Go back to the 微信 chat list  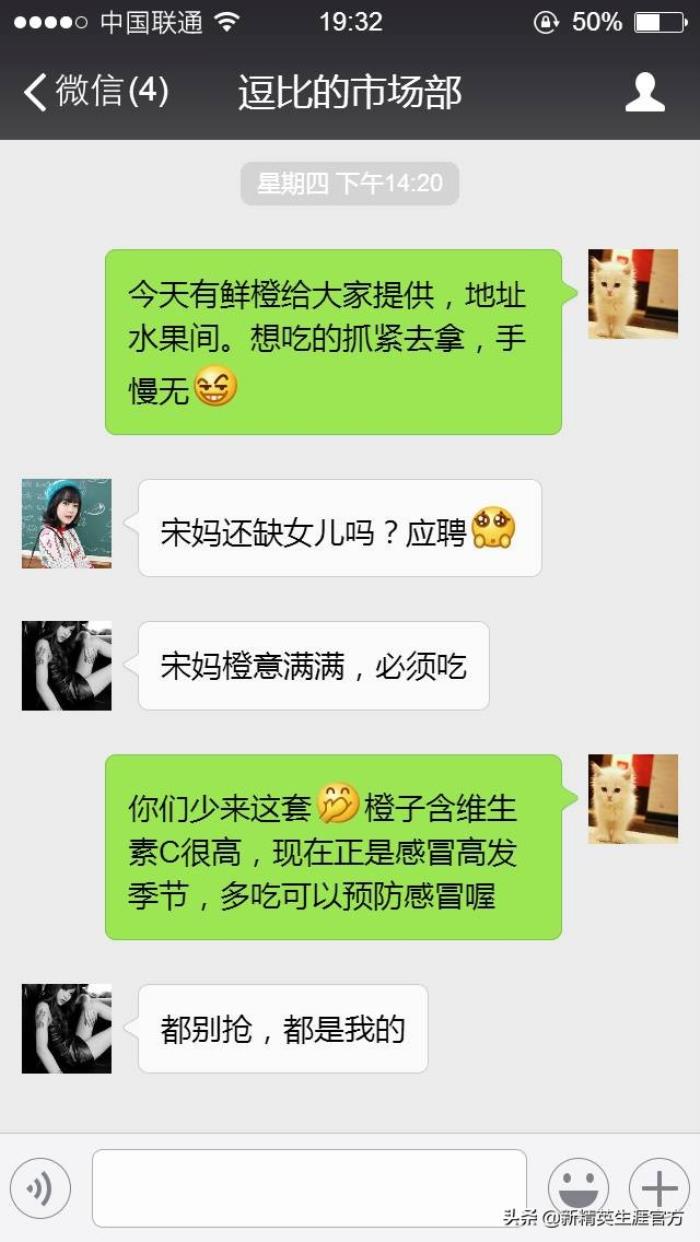coord(95,92)
